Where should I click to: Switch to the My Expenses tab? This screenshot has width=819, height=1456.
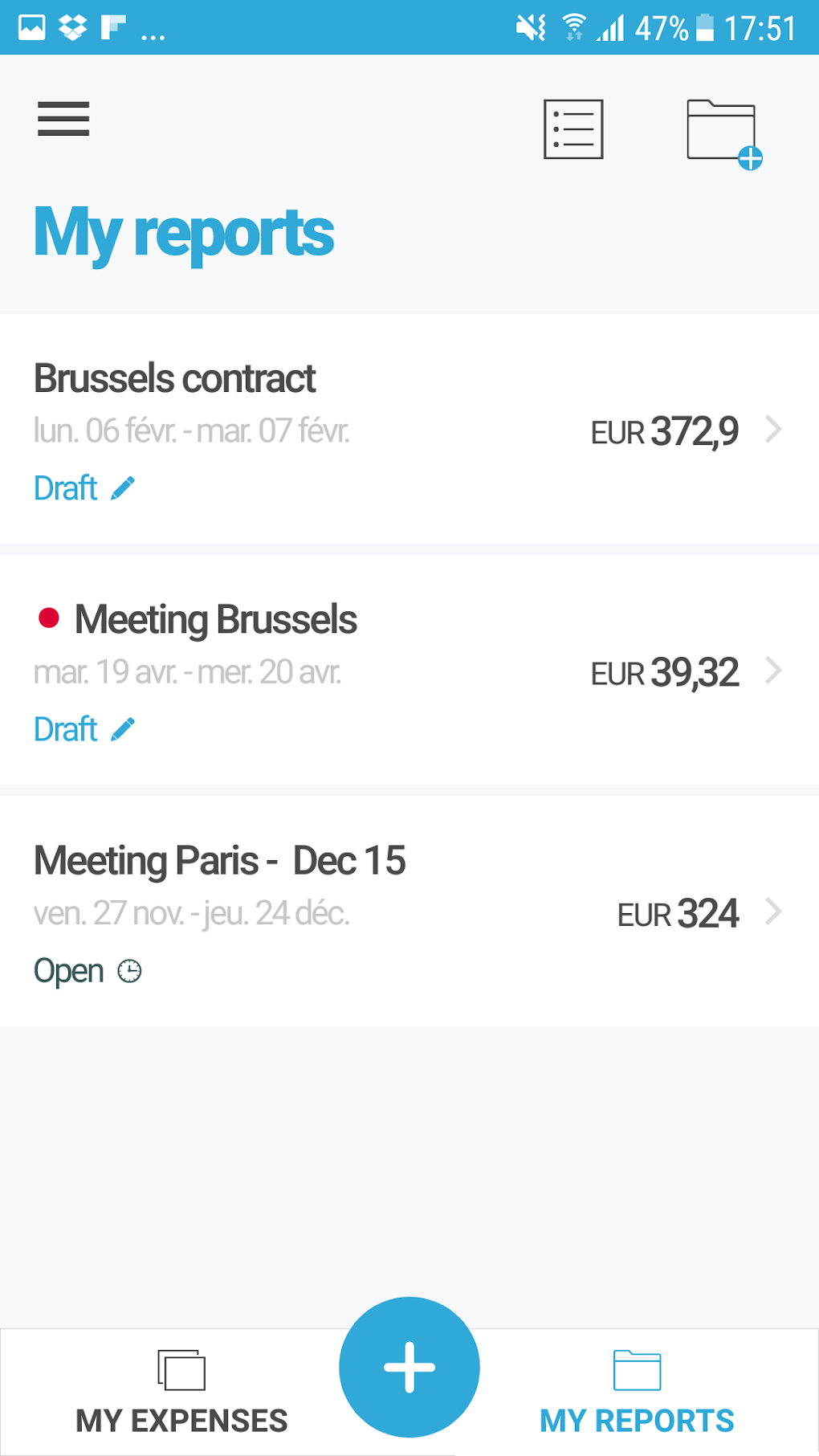click(x=181, y=1393)
